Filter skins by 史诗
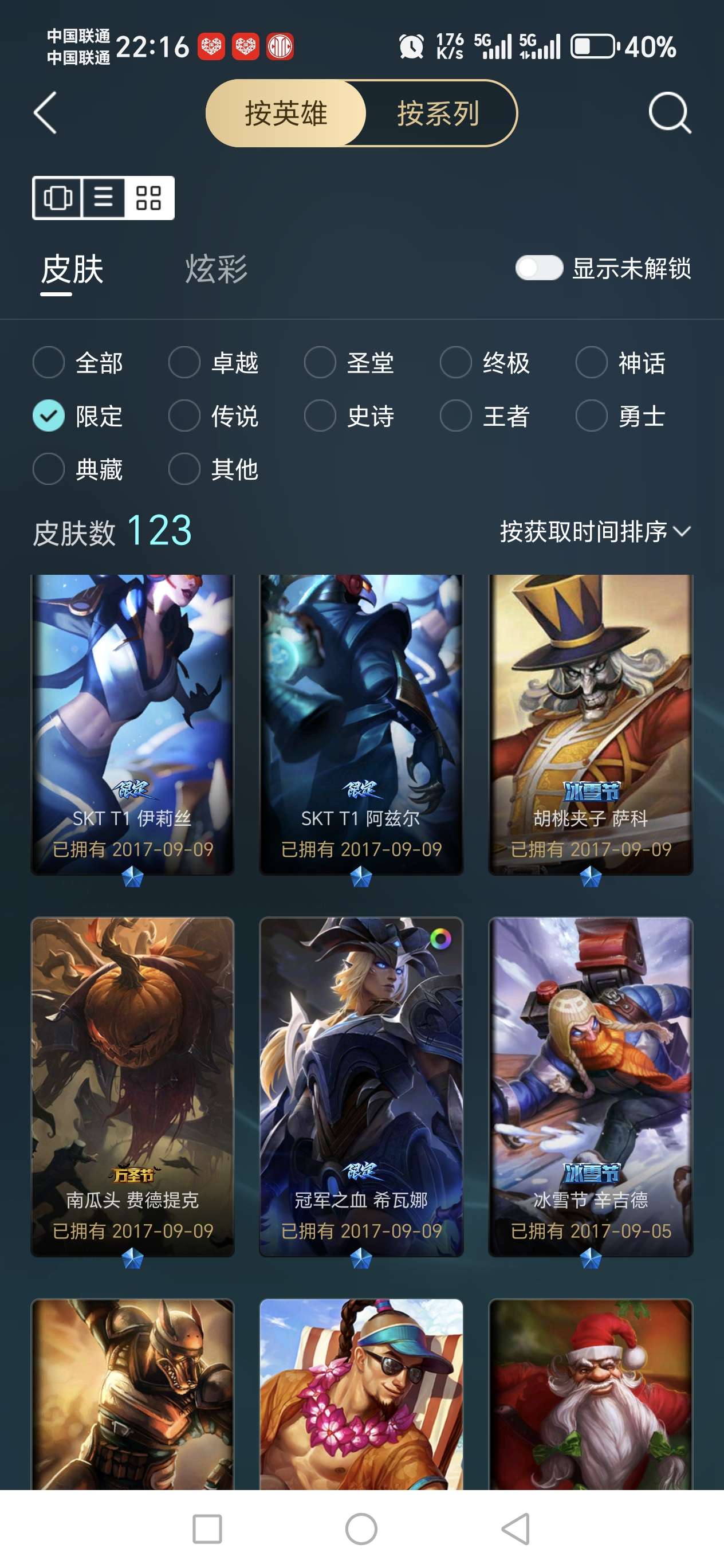Screen dimensions: 724x1568 coord(349,416)
